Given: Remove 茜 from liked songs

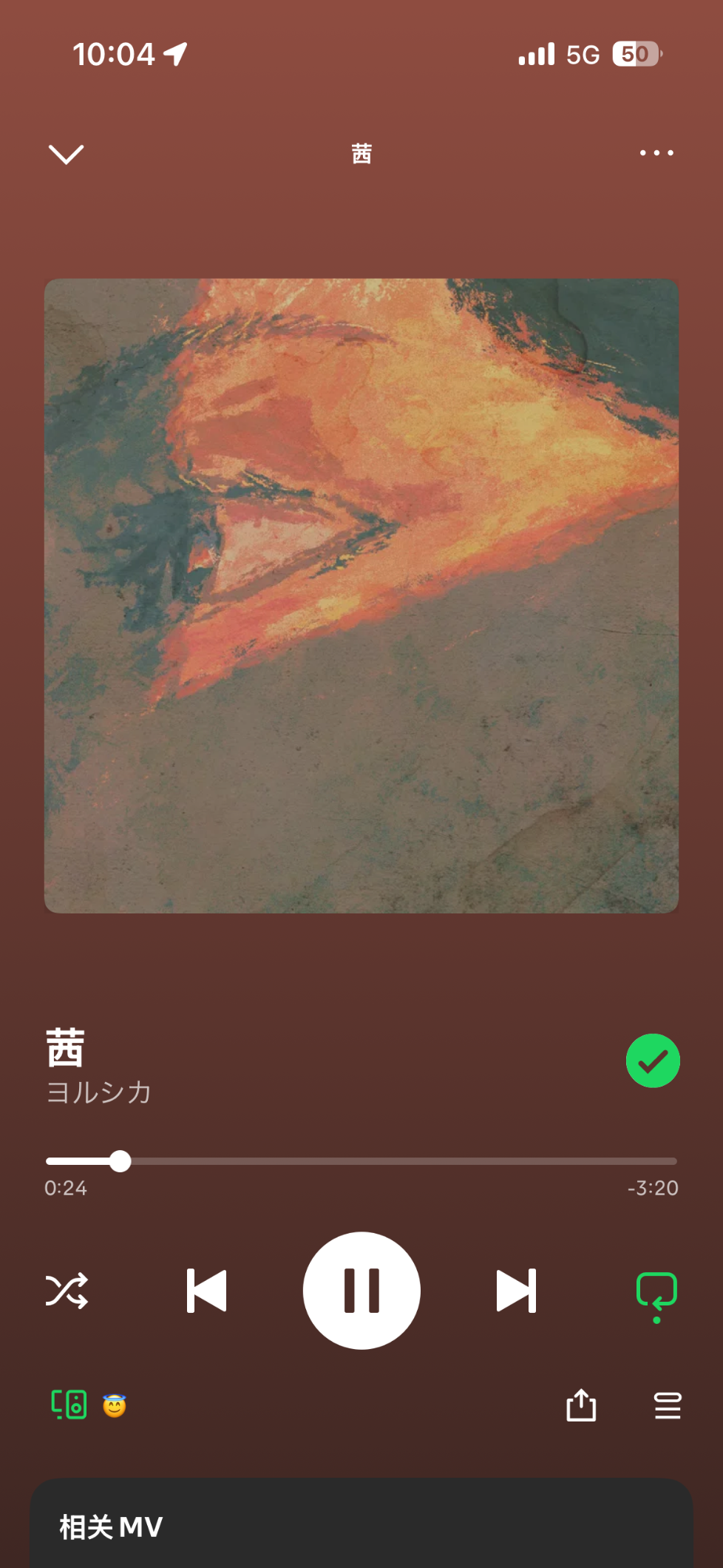Looking at the screenshot, I should pyautogui.click(x=653, y=1061).
